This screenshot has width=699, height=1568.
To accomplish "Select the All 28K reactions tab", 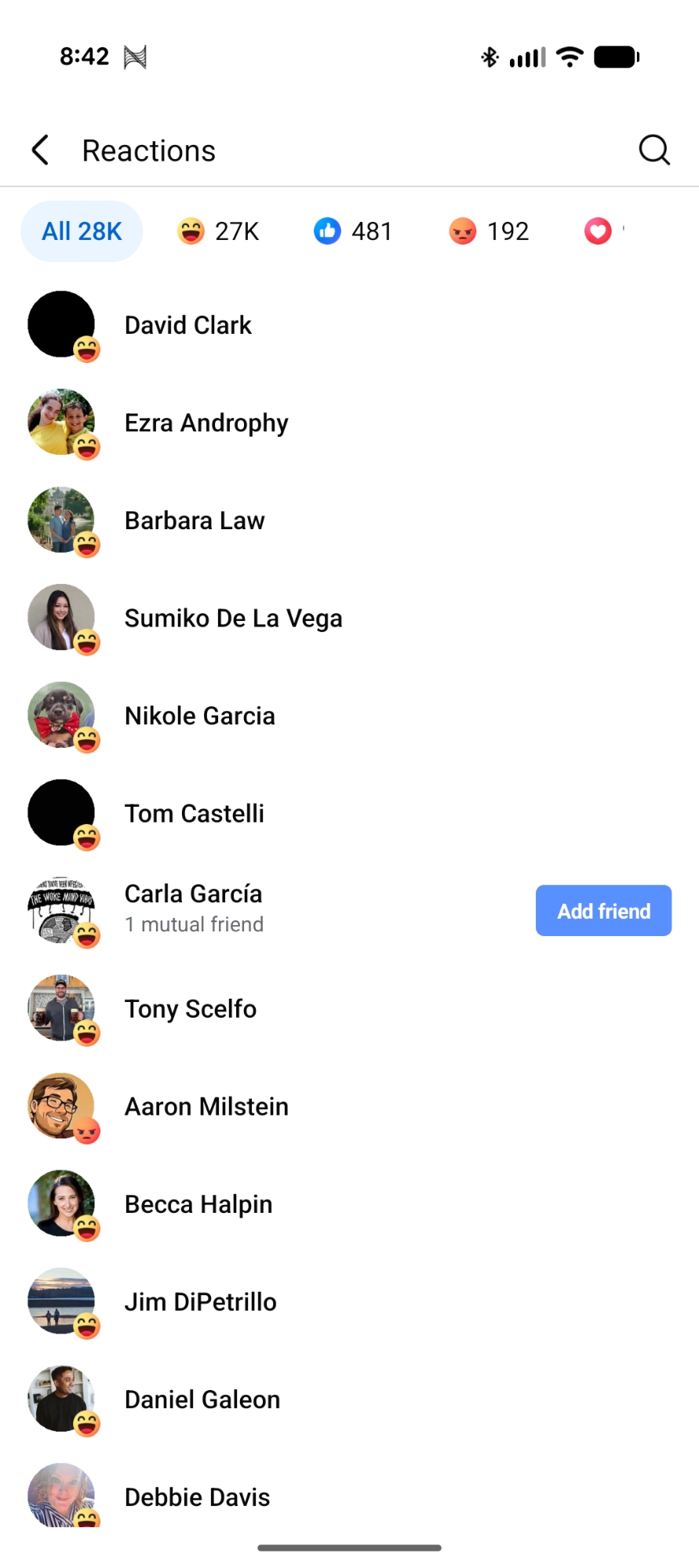I will [82, 231].
